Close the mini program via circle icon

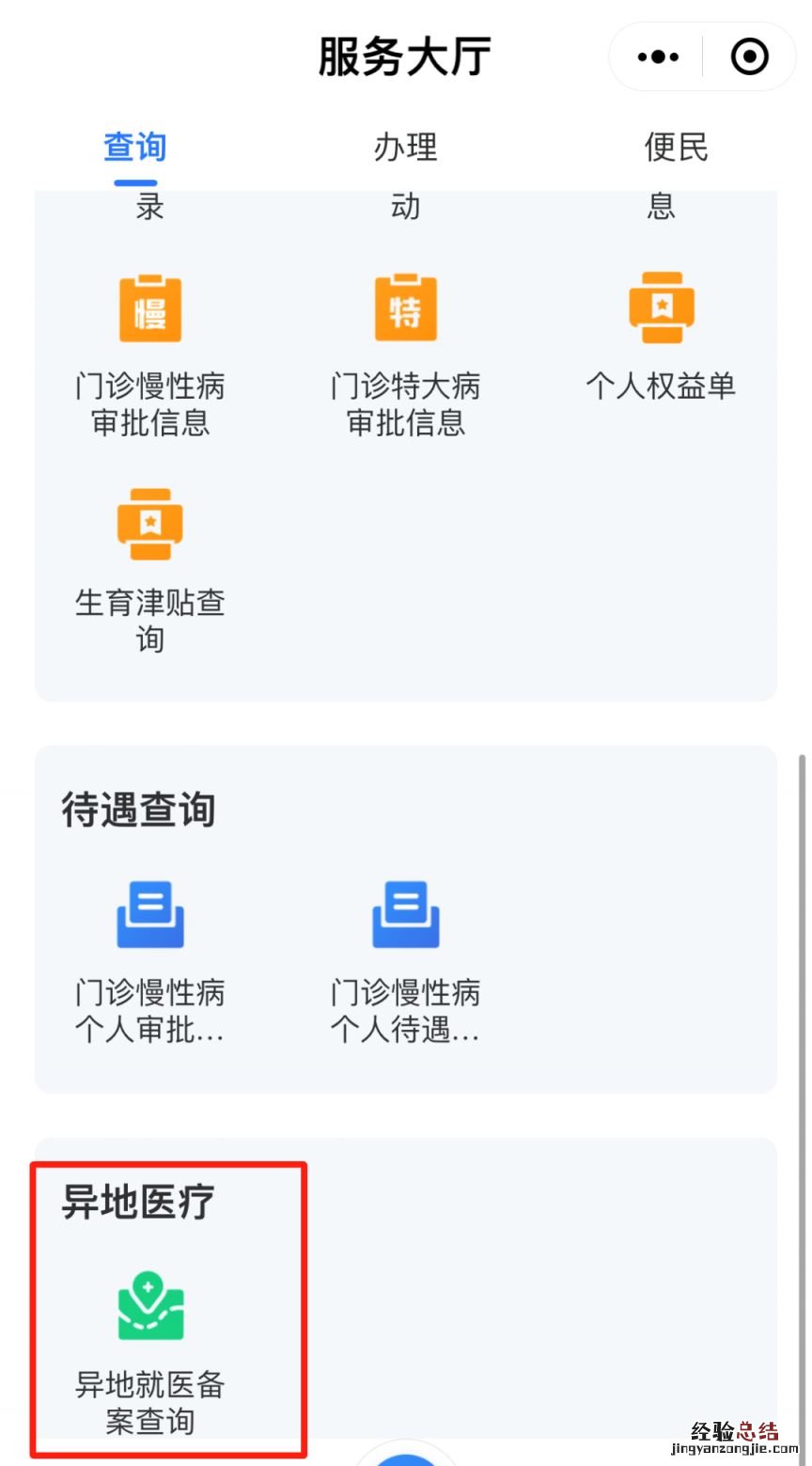tap(749, 57)
